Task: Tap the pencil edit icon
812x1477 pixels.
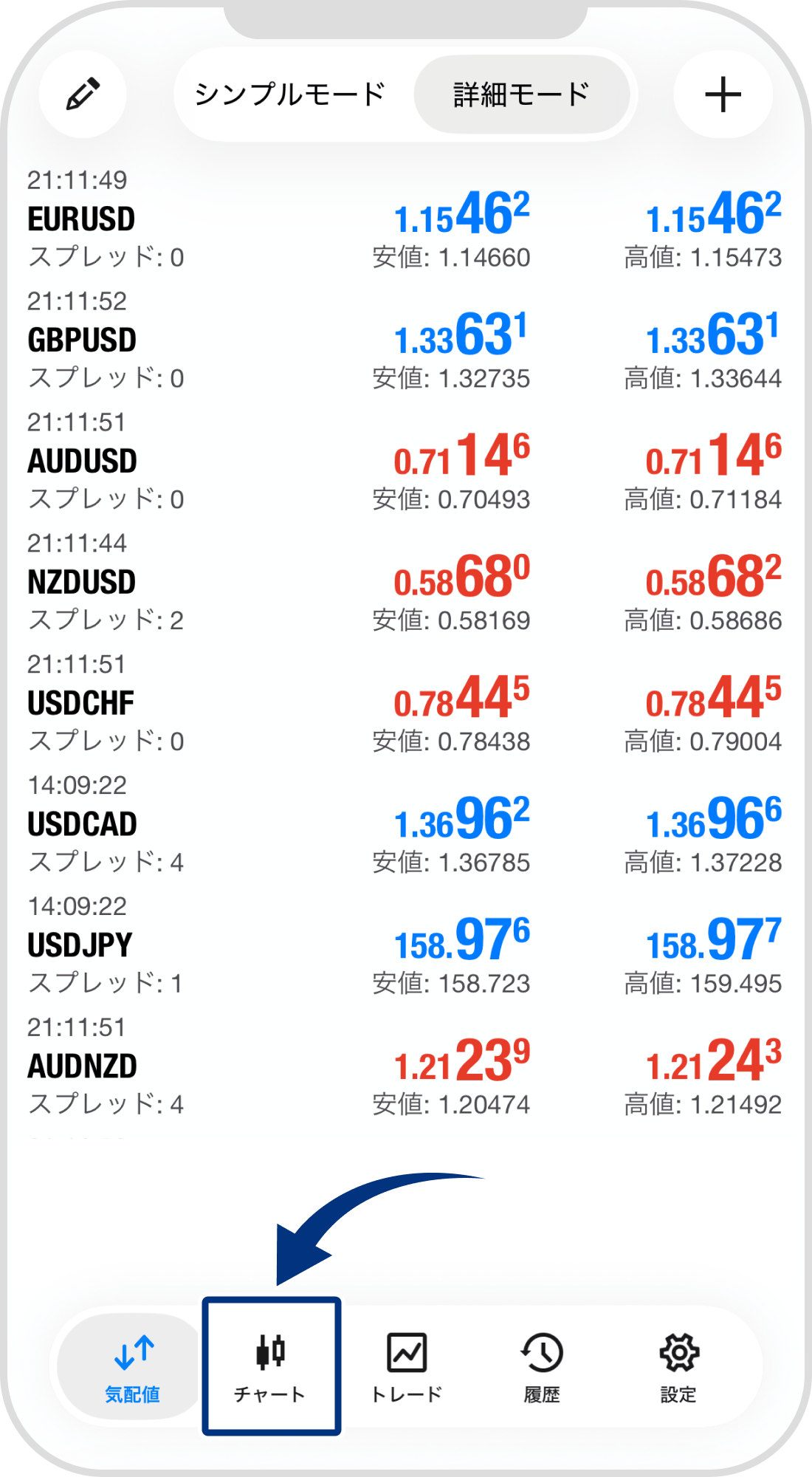Action: (x=83, y=95)
